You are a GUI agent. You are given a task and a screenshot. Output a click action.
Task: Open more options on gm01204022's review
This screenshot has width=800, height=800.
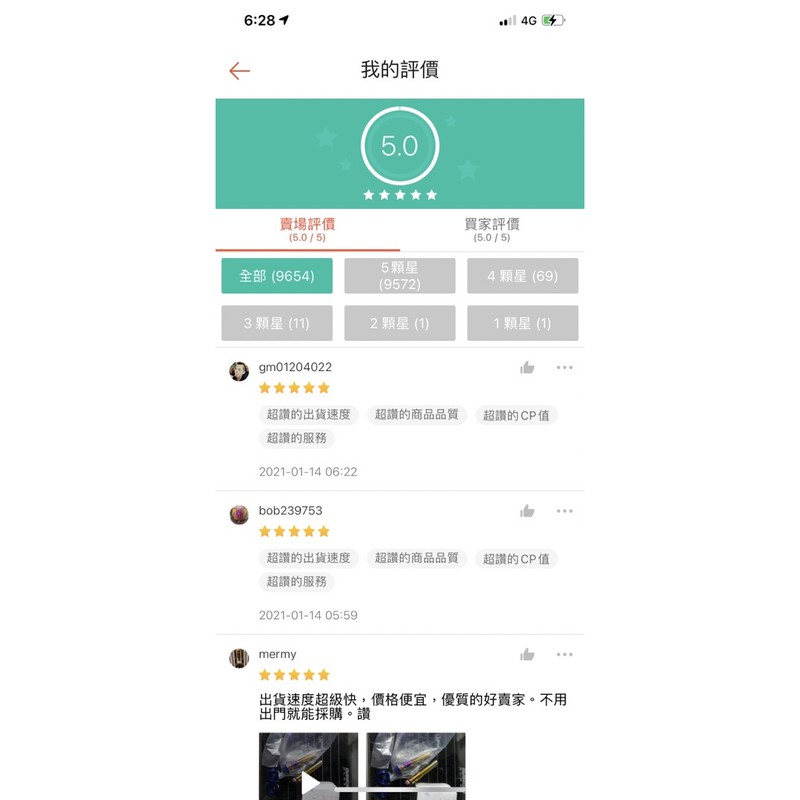pyautogui.click(x=565, y=368)
